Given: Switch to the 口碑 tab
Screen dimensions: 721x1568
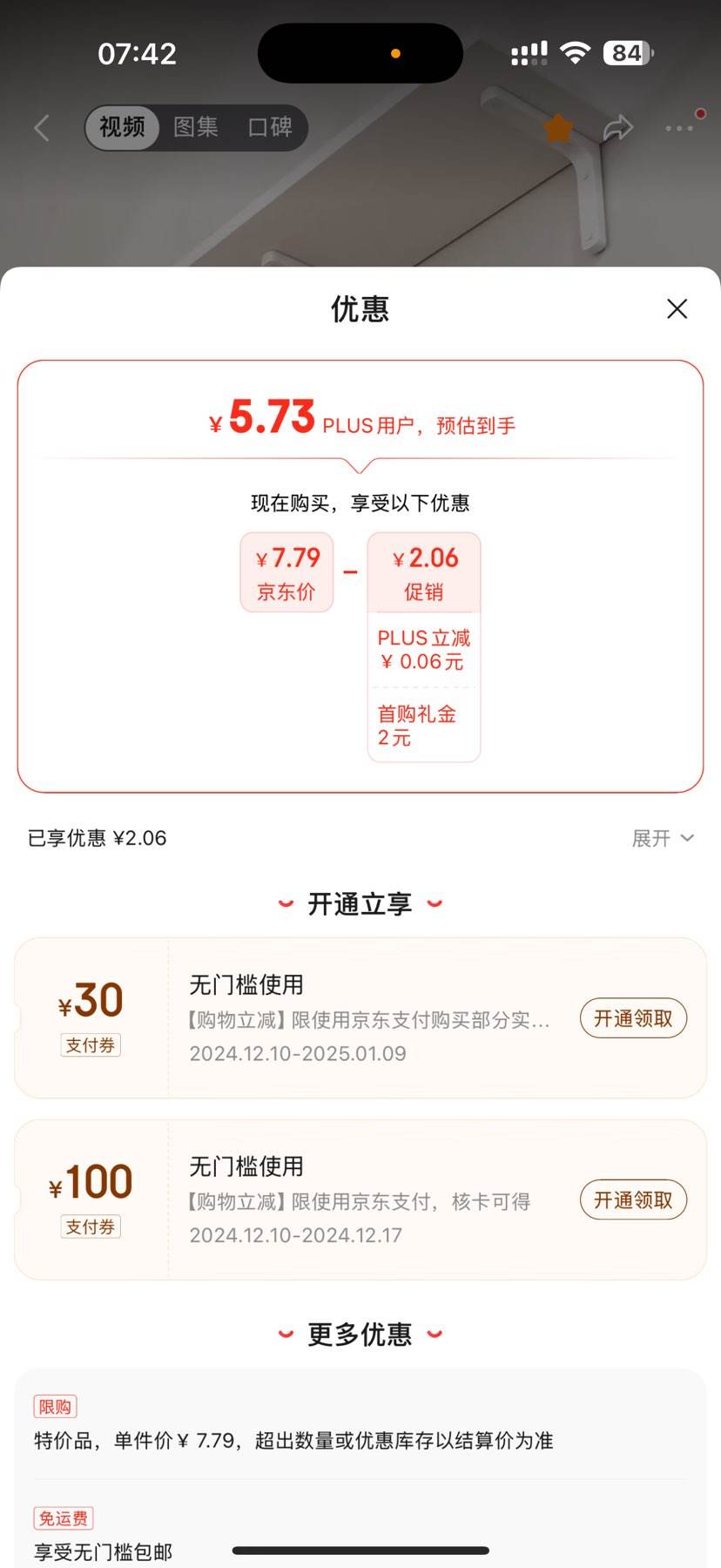Looking at the screenshot, I should pos(269,127).
